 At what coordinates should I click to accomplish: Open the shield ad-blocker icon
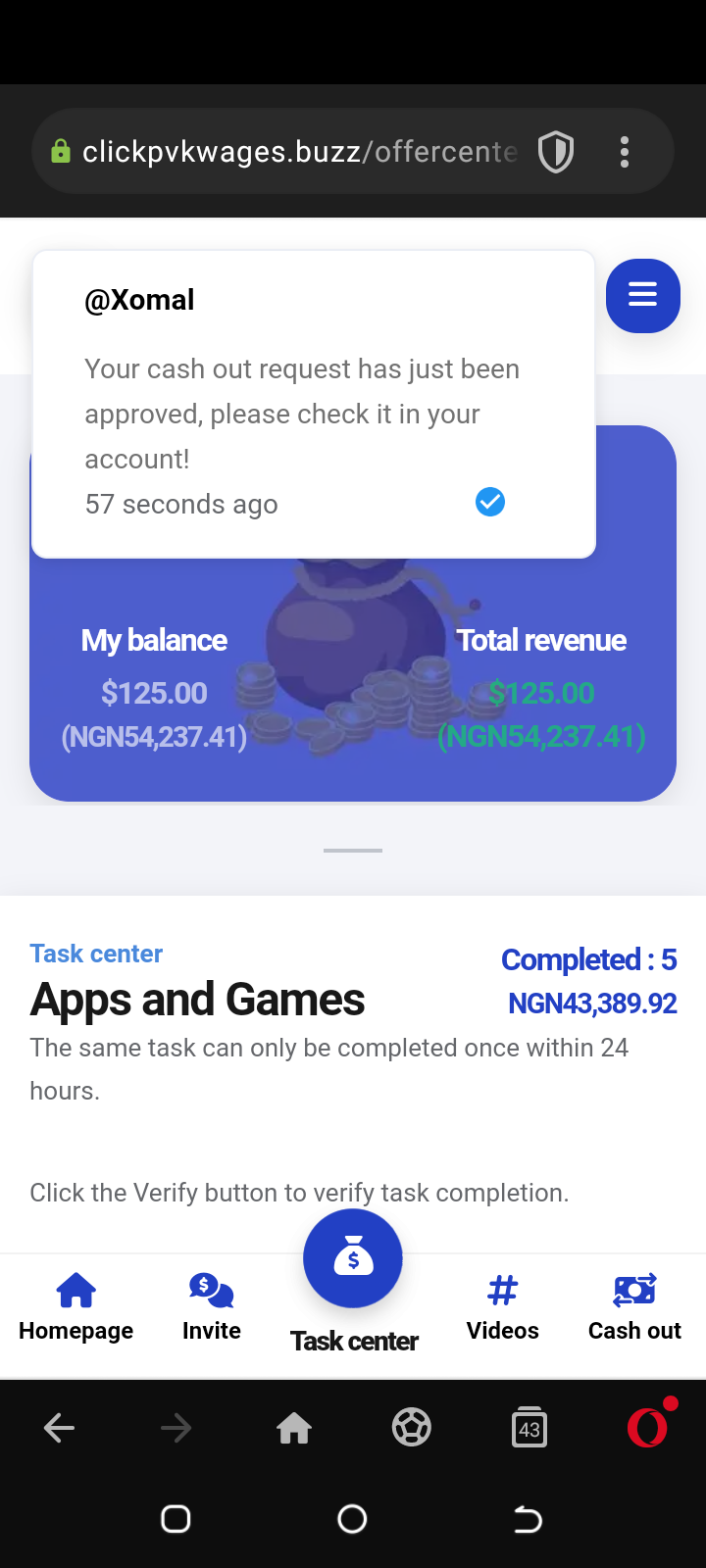[556, 152]
